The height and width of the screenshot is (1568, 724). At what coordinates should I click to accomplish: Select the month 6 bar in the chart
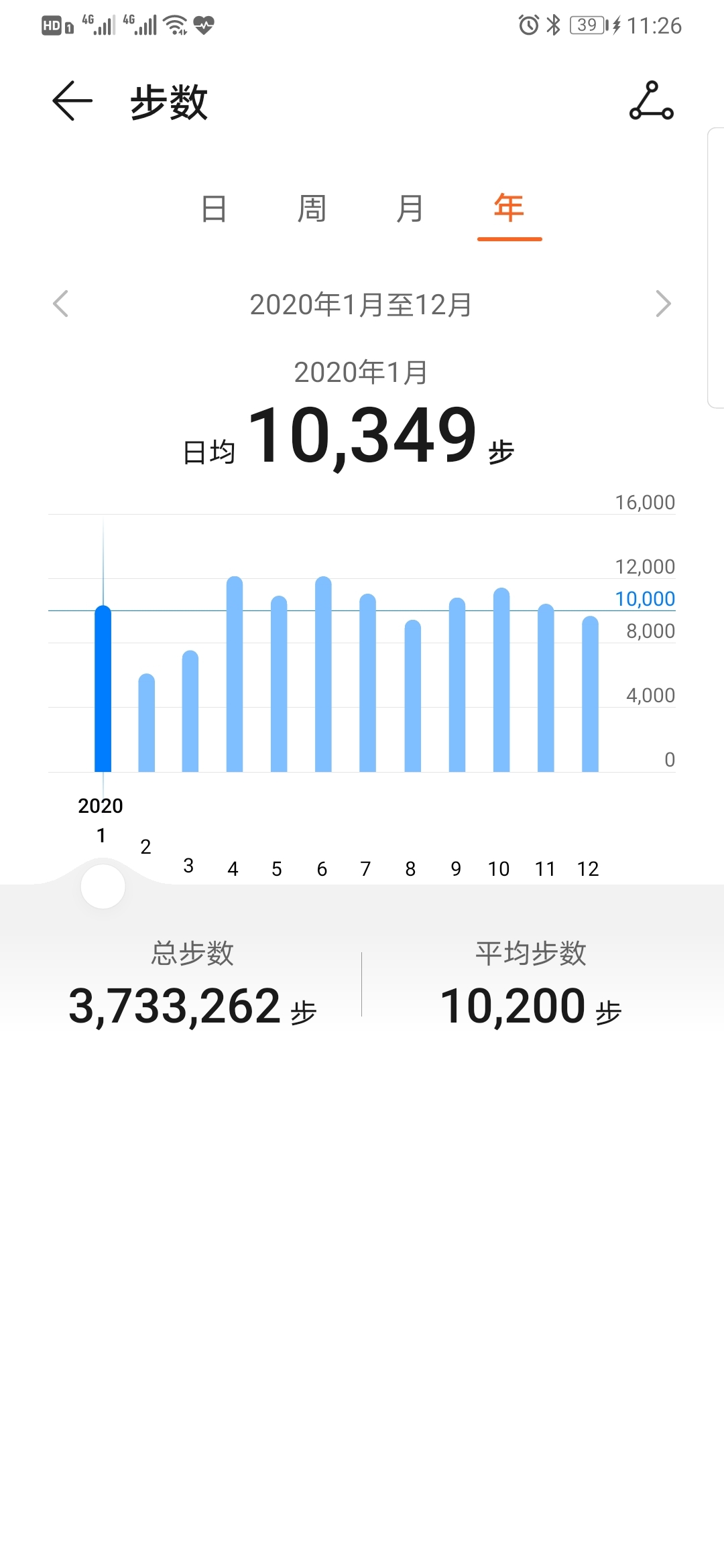point(323,673)
